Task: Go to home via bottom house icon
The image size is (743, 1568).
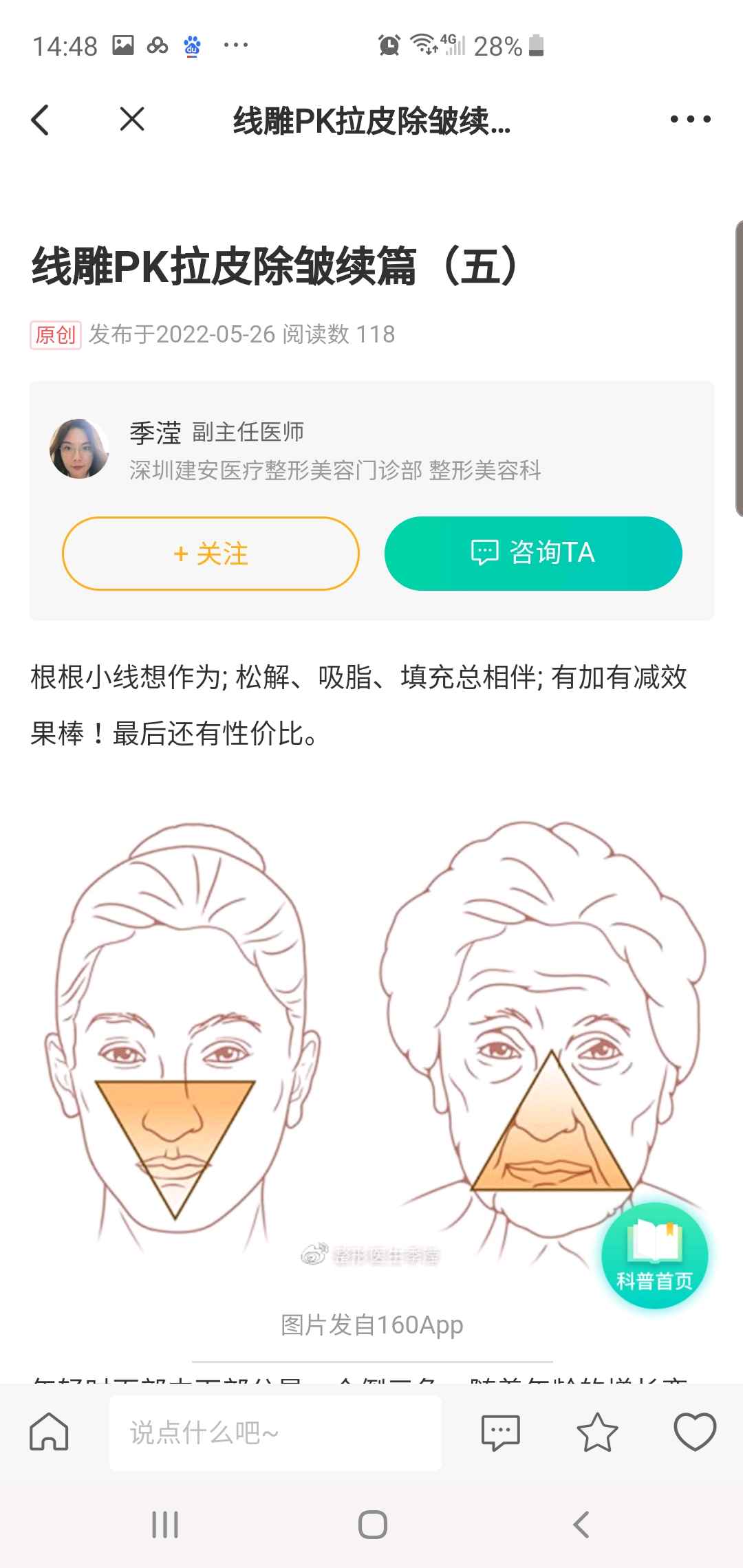Action: [x=50, y=1432]
